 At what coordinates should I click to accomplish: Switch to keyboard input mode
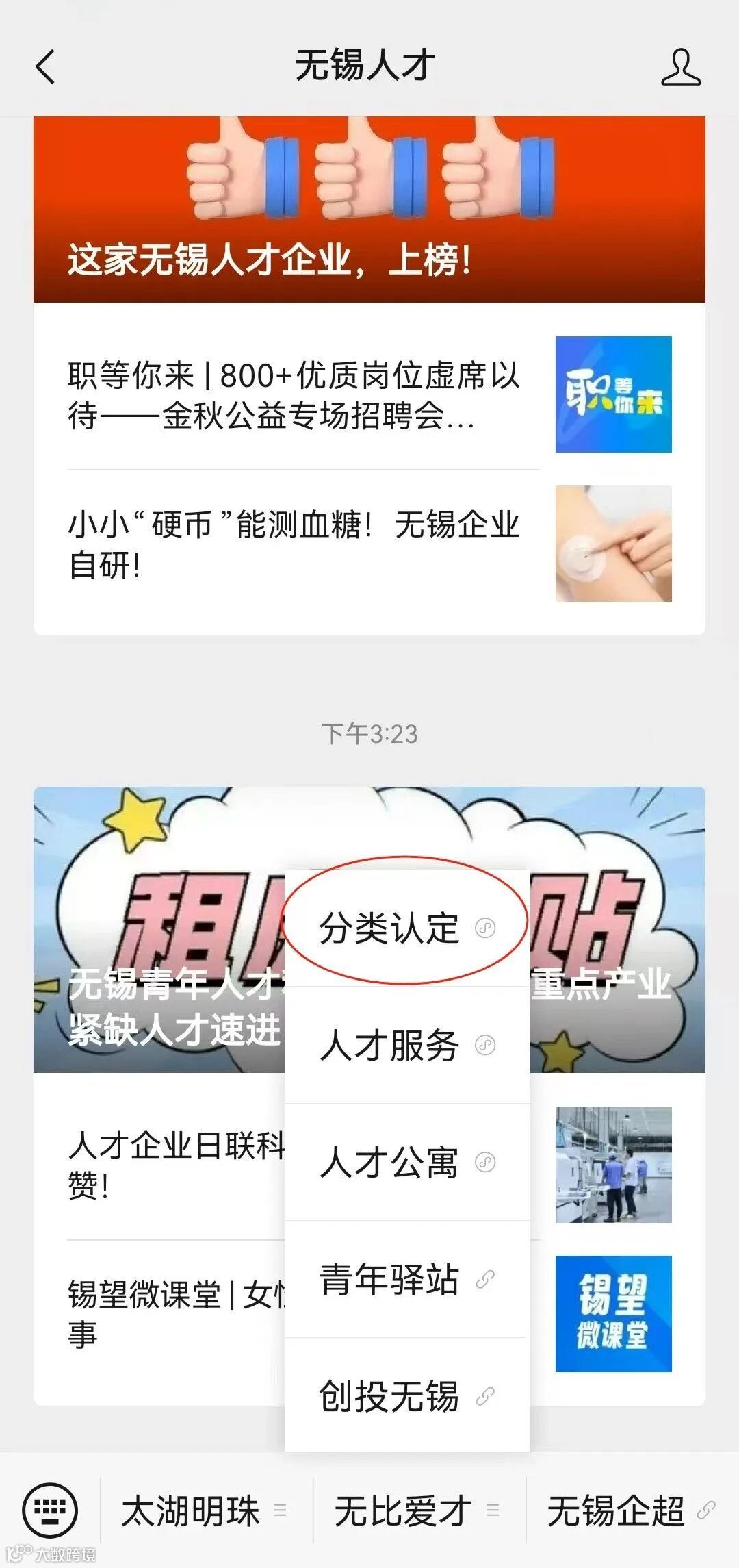[50, 1510]
